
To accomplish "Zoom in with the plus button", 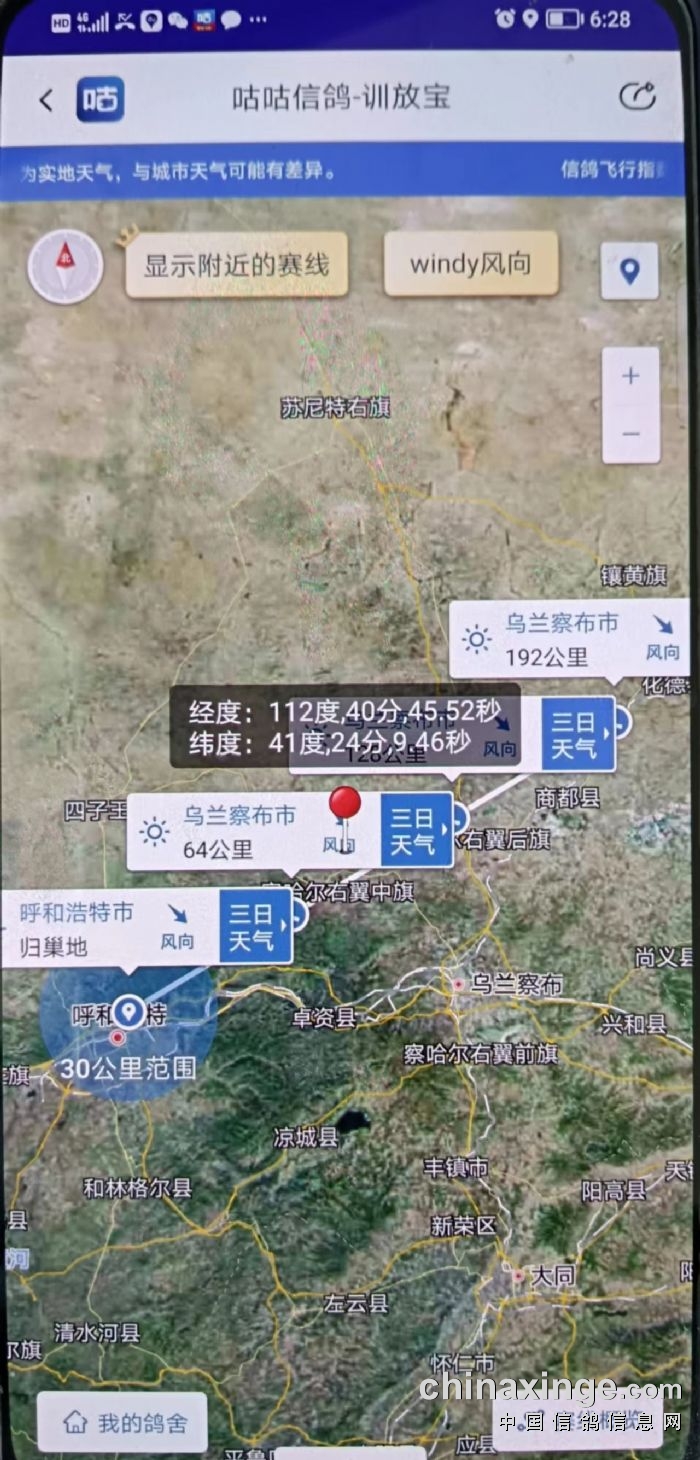I will point(630,377).
